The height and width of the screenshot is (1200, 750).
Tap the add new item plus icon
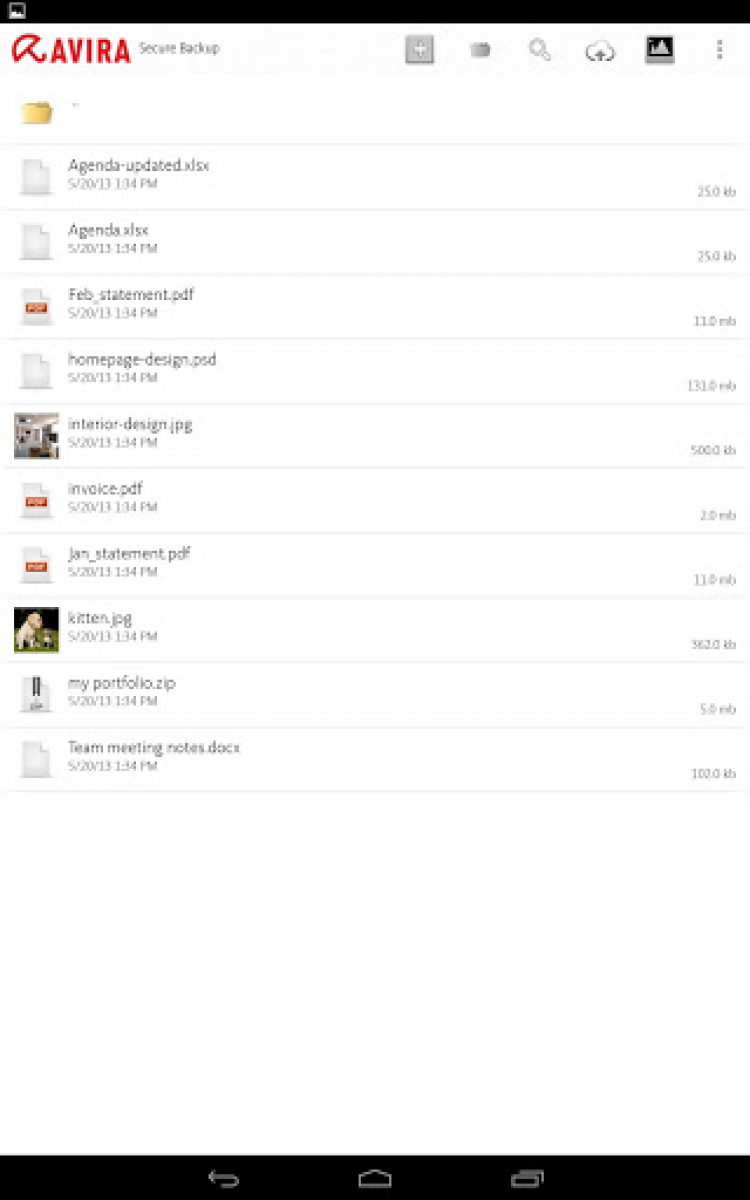point(420,50)
